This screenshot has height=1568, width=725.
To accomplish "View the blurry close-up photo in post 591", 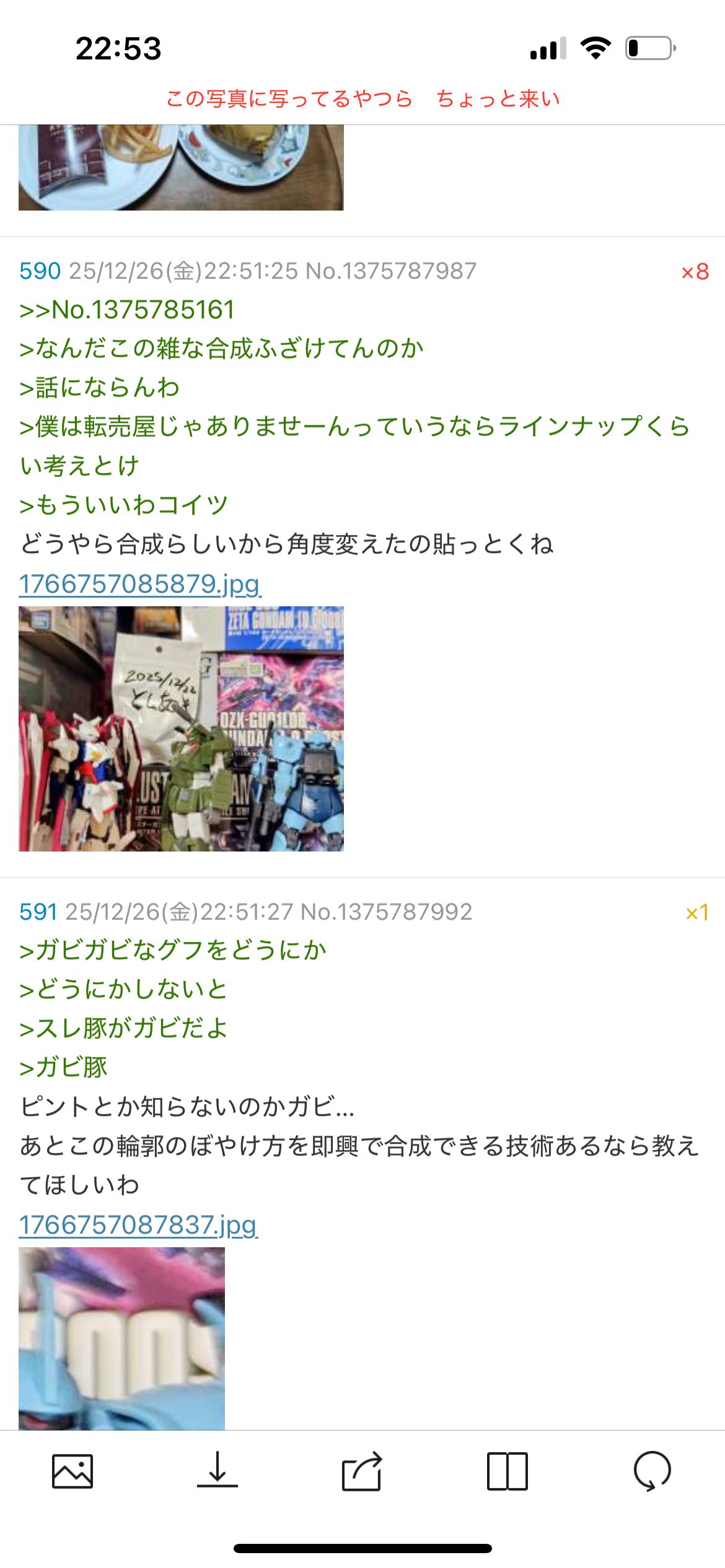I will click(121, 1338).
